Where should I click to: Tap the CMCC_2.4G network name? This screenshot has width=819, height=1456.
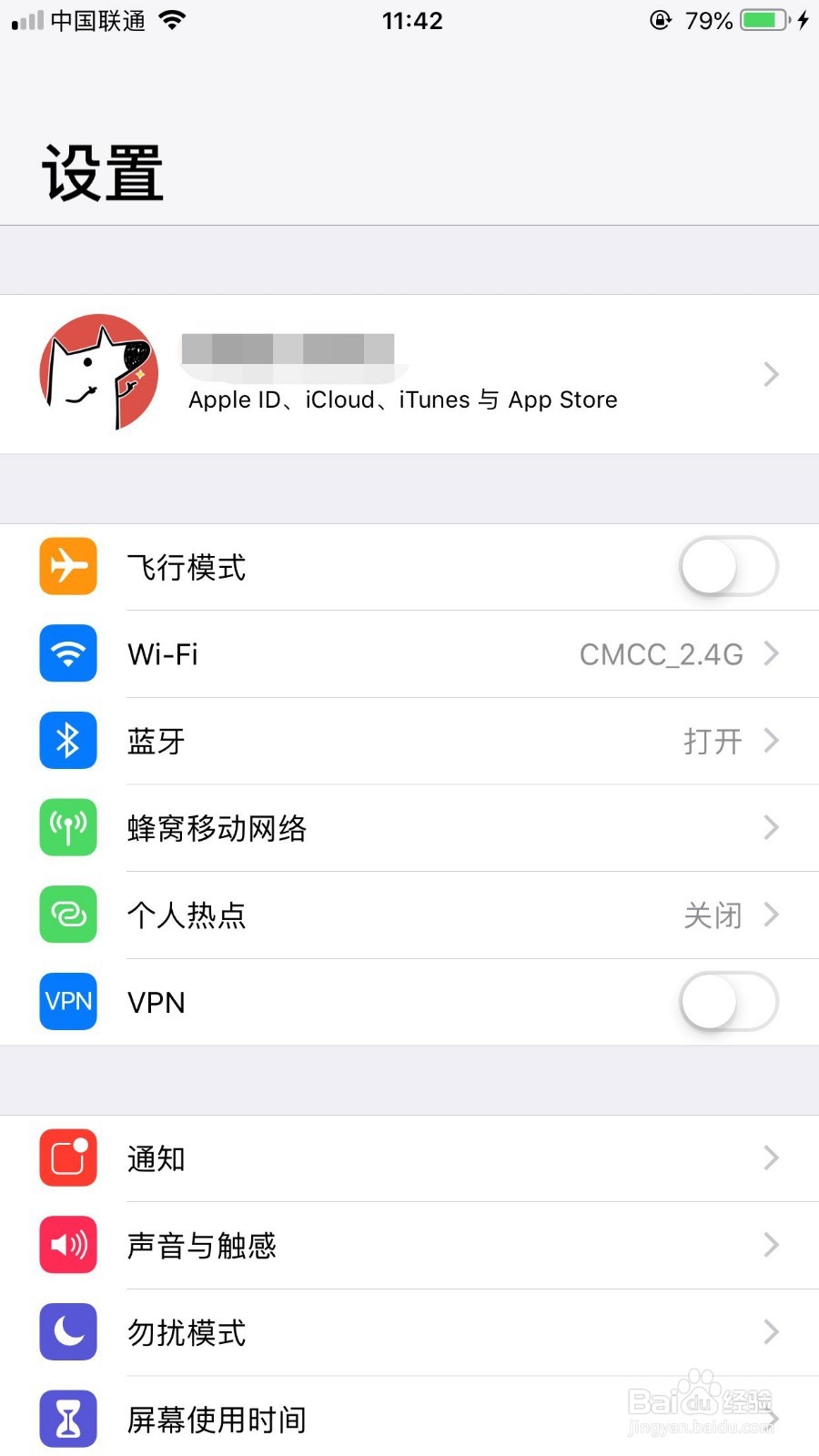coord(662,653)
